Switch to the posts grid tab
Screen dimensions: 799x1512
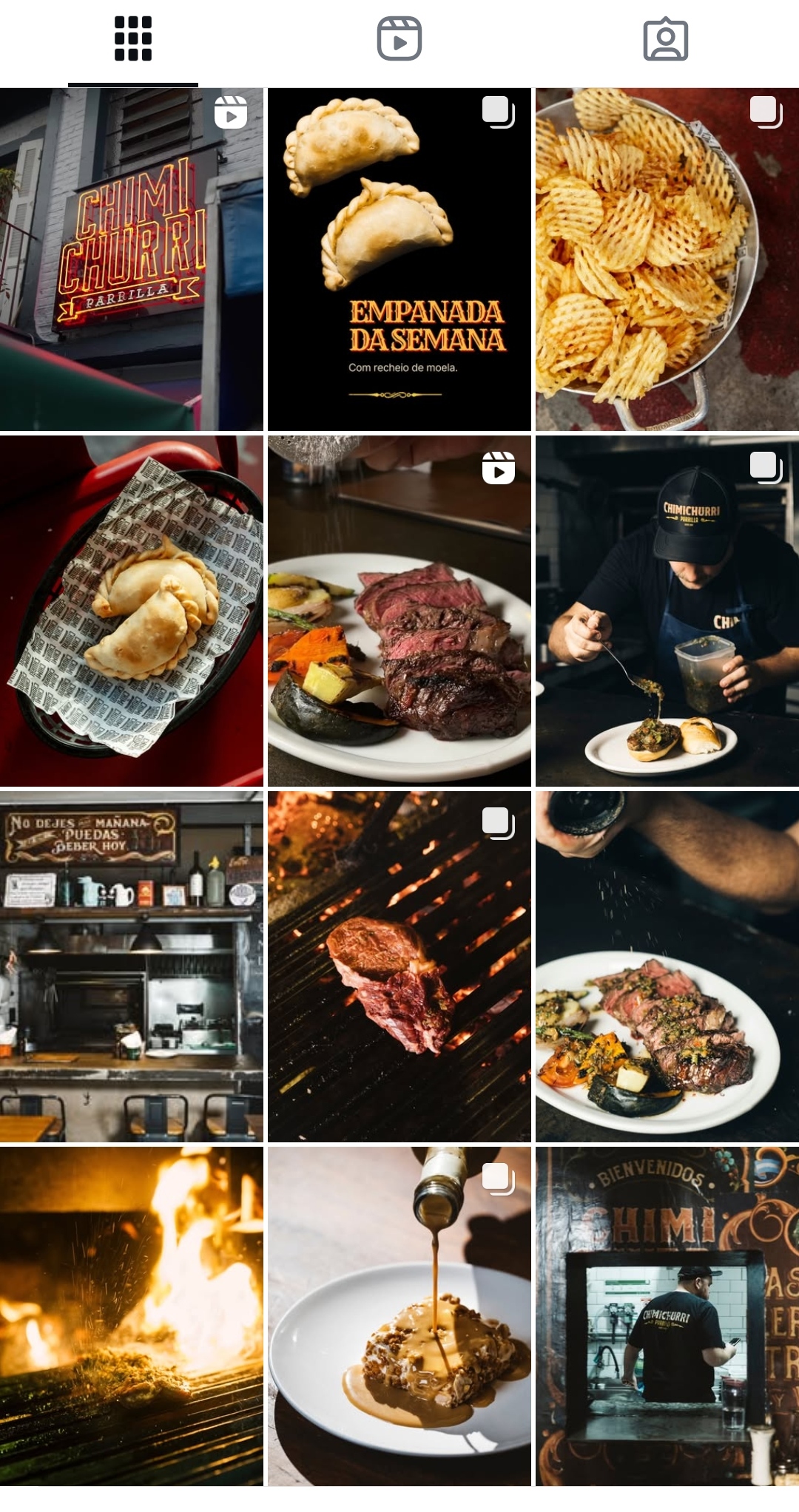tap(133, 39)
